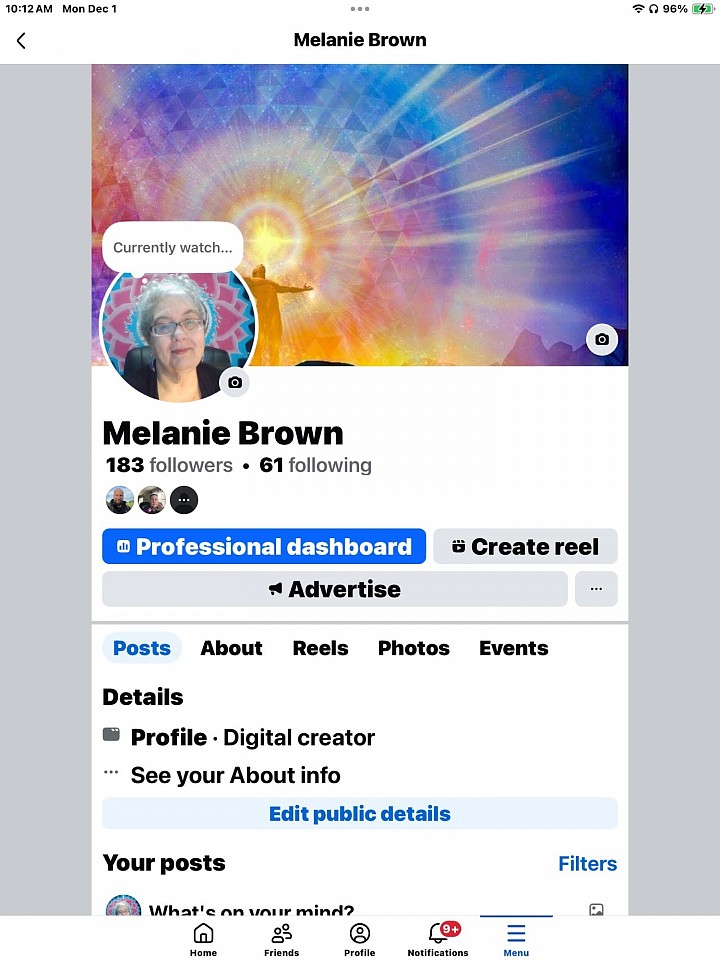View the 61 following list
Viewport: 720px width, 960px height.
point(315,465)
